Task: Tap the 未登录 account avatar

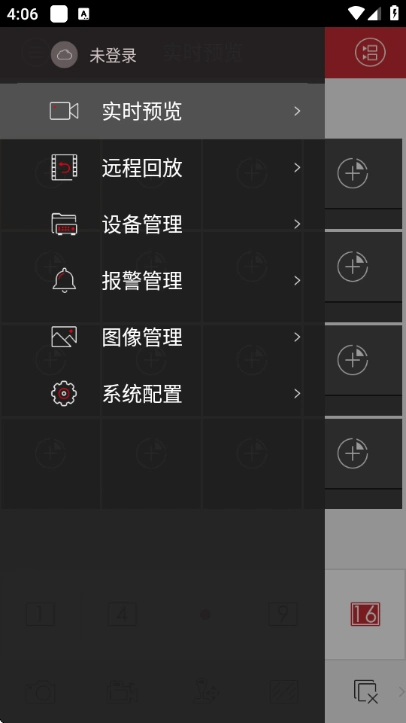Action: point(64,55)
